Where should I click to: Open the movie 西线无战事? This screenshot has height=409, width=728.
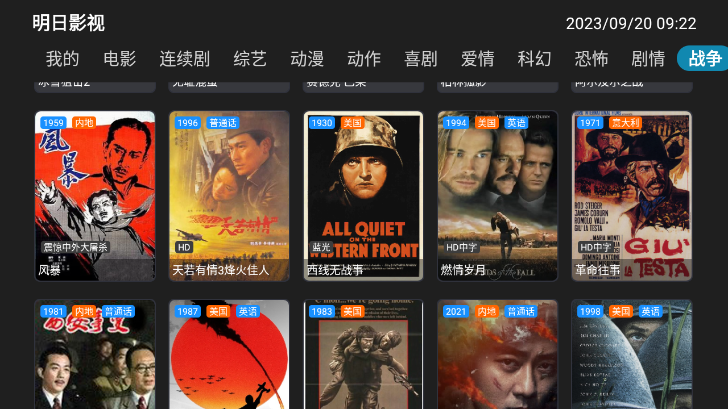[363, 195]
